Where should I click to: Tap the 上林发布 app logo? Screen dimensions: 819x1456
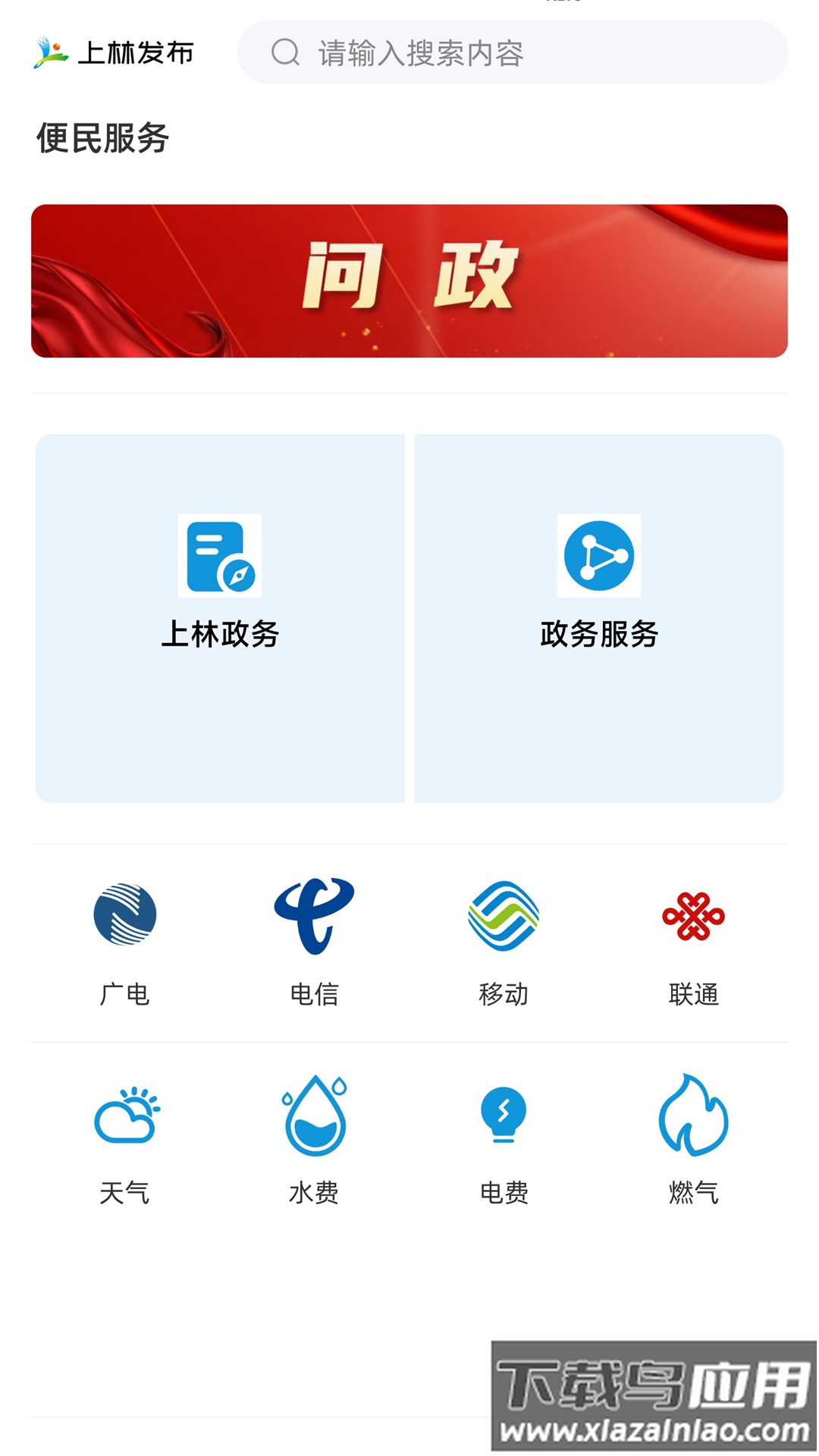click(x=114, y=52)
